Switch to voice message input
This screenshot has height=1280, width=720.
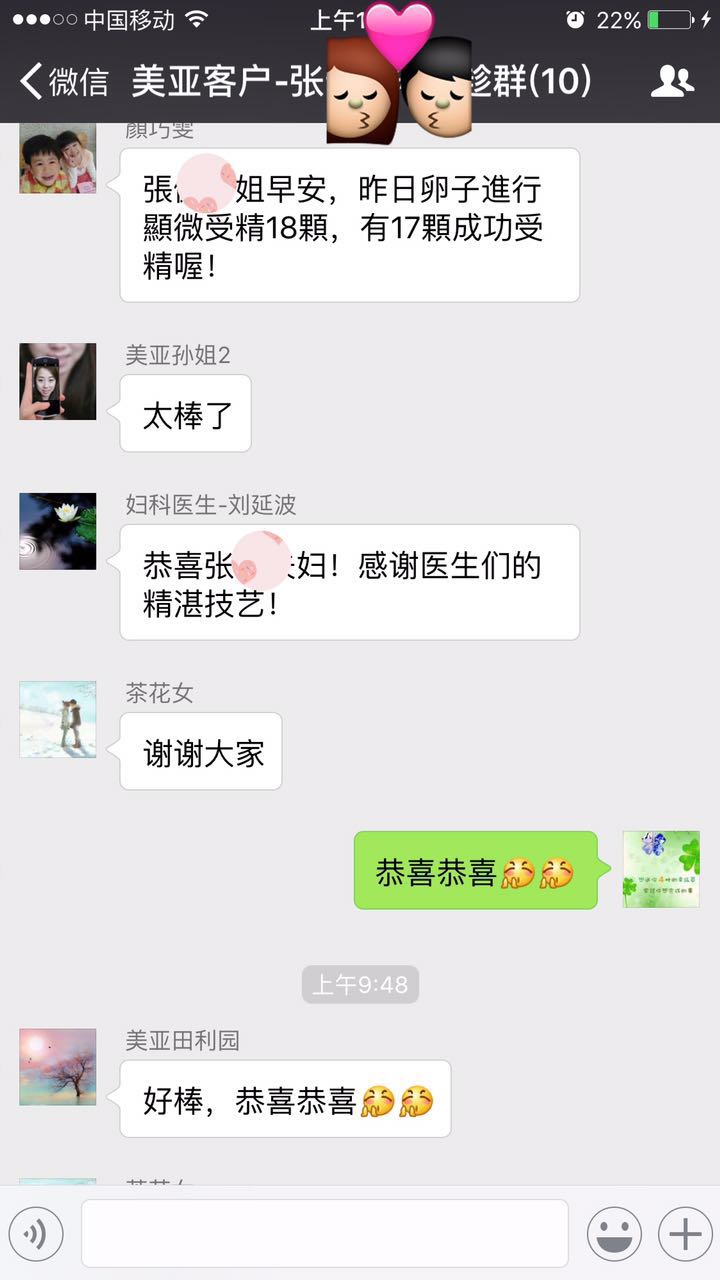tap(36, 1235)
